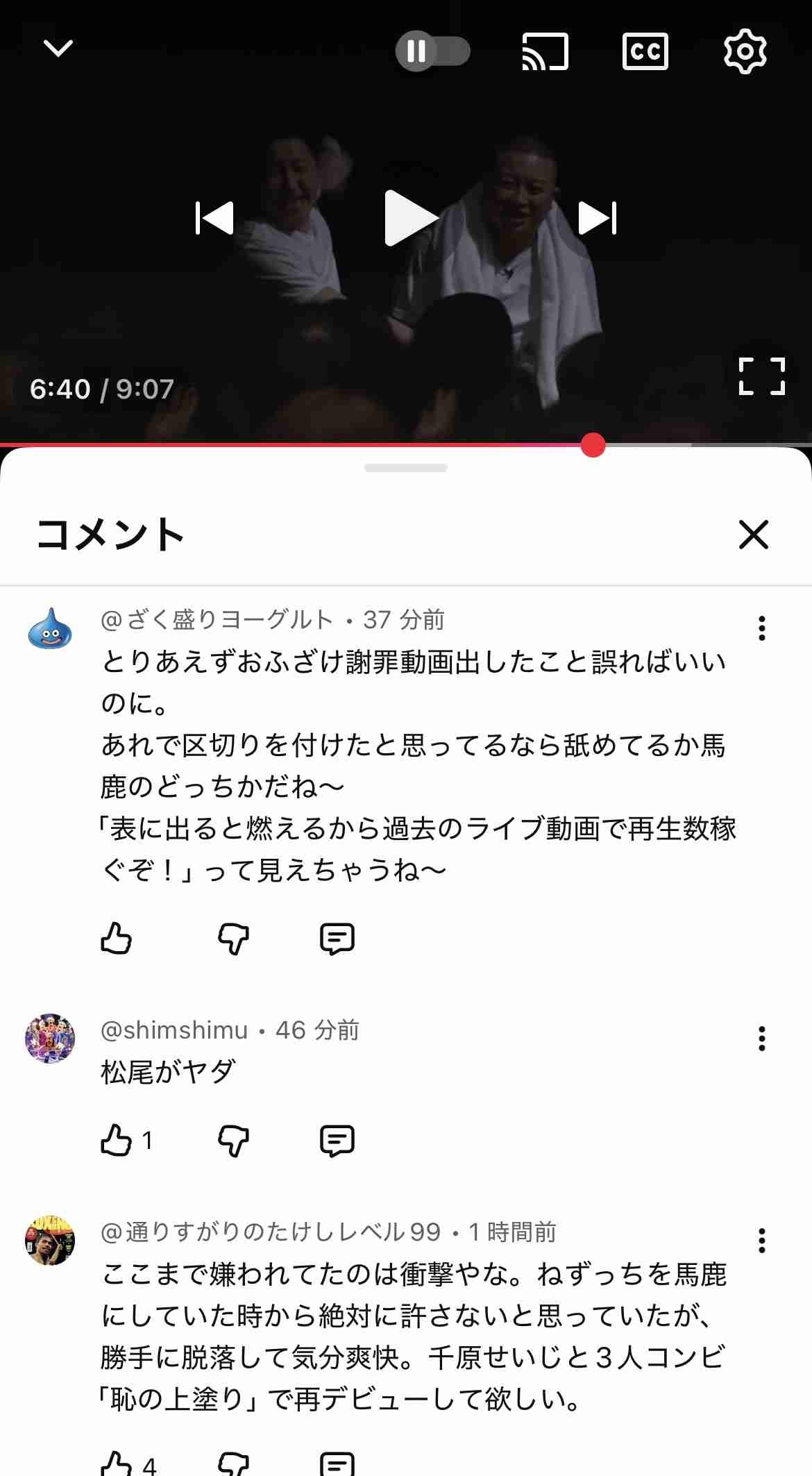Minimize the video player with down chevron
Screen dimensions: 812x1476
58,49
